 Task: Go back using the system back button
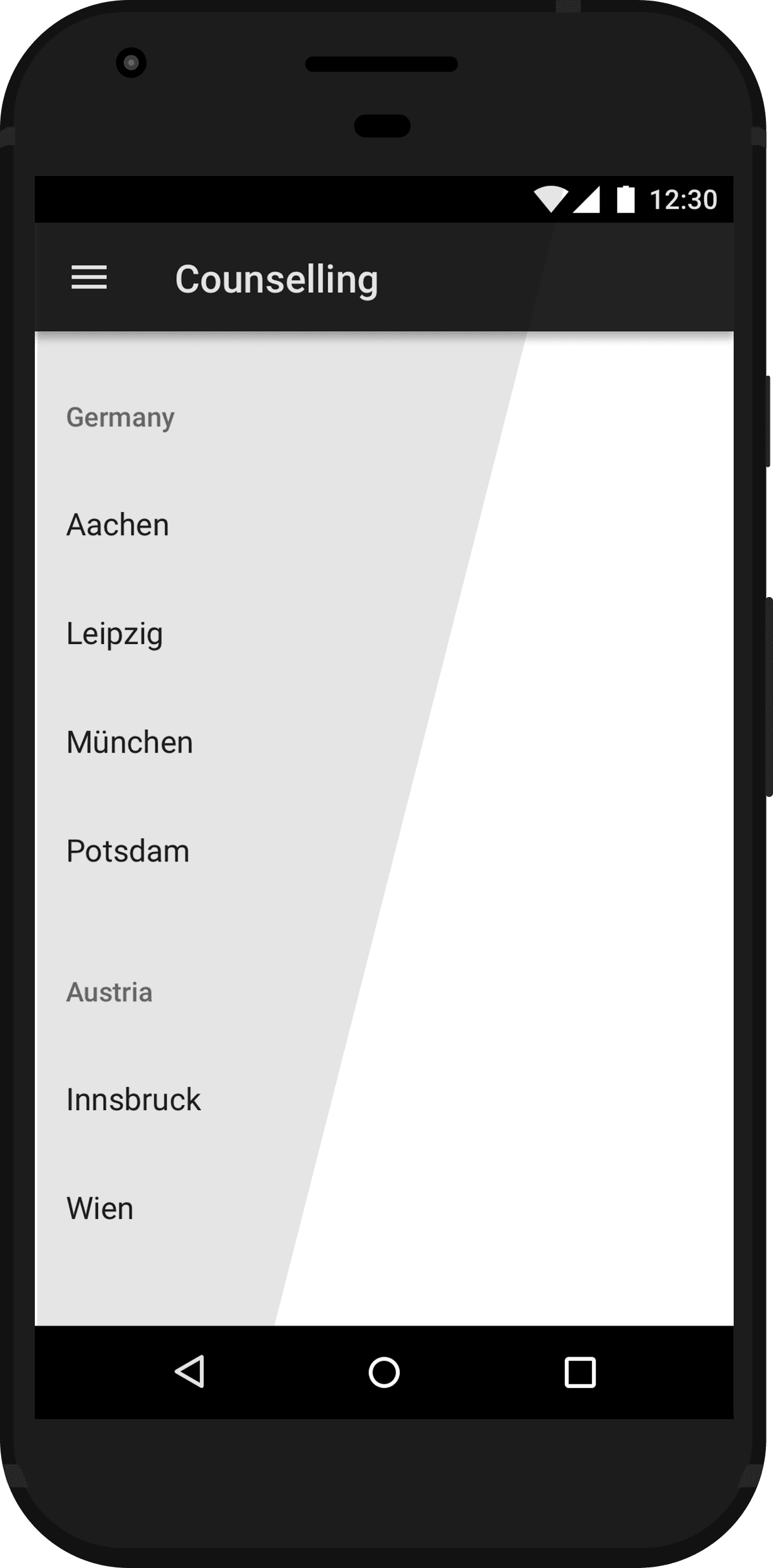190,1371
